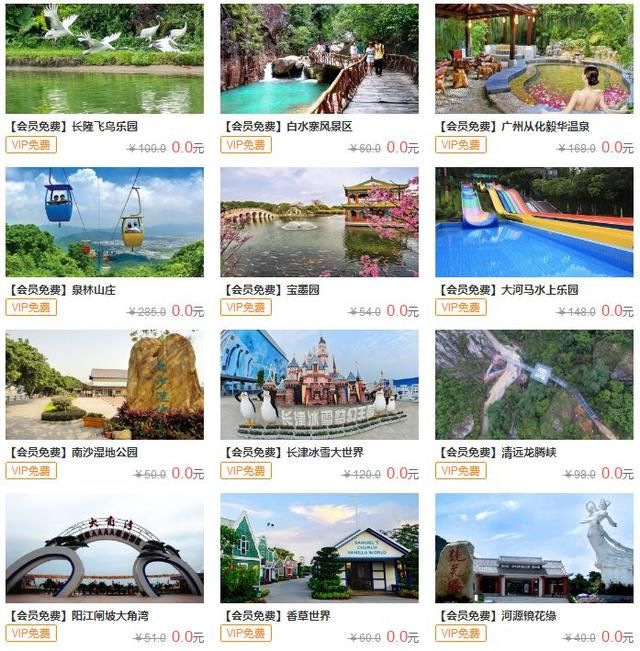Open the 宝墨园 garden card

click(x=319, y=222)
